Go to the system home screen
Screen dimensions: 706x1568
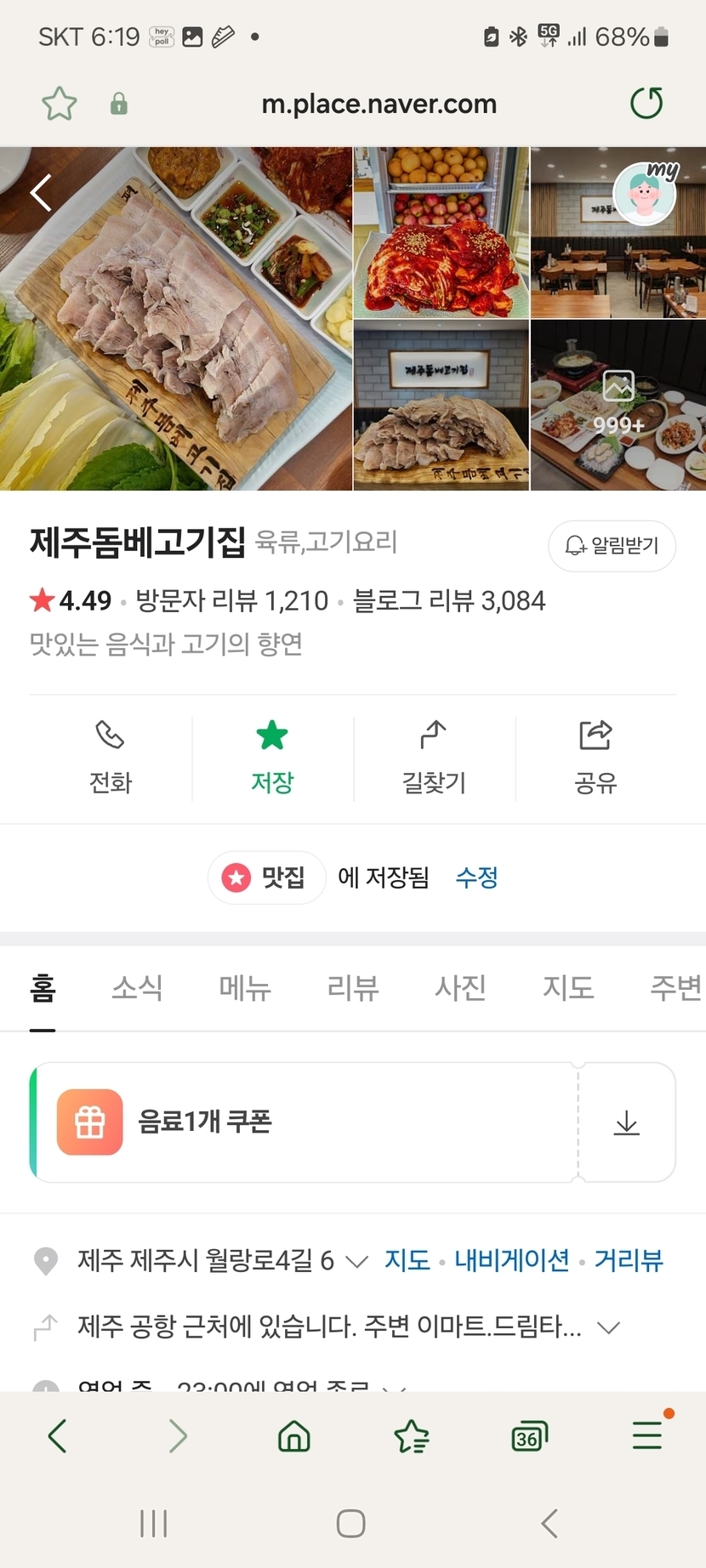[x=351, y=1523]
